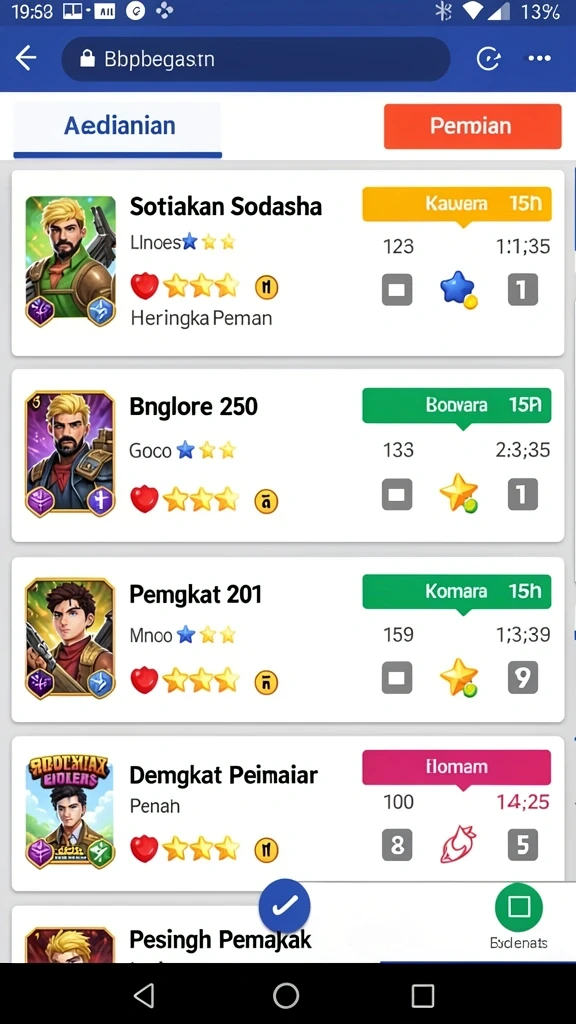Image resolution: width=576 pixels, height=1024 pixels.
Task: Go to the system home screen
Action: [x=286, y=996]
